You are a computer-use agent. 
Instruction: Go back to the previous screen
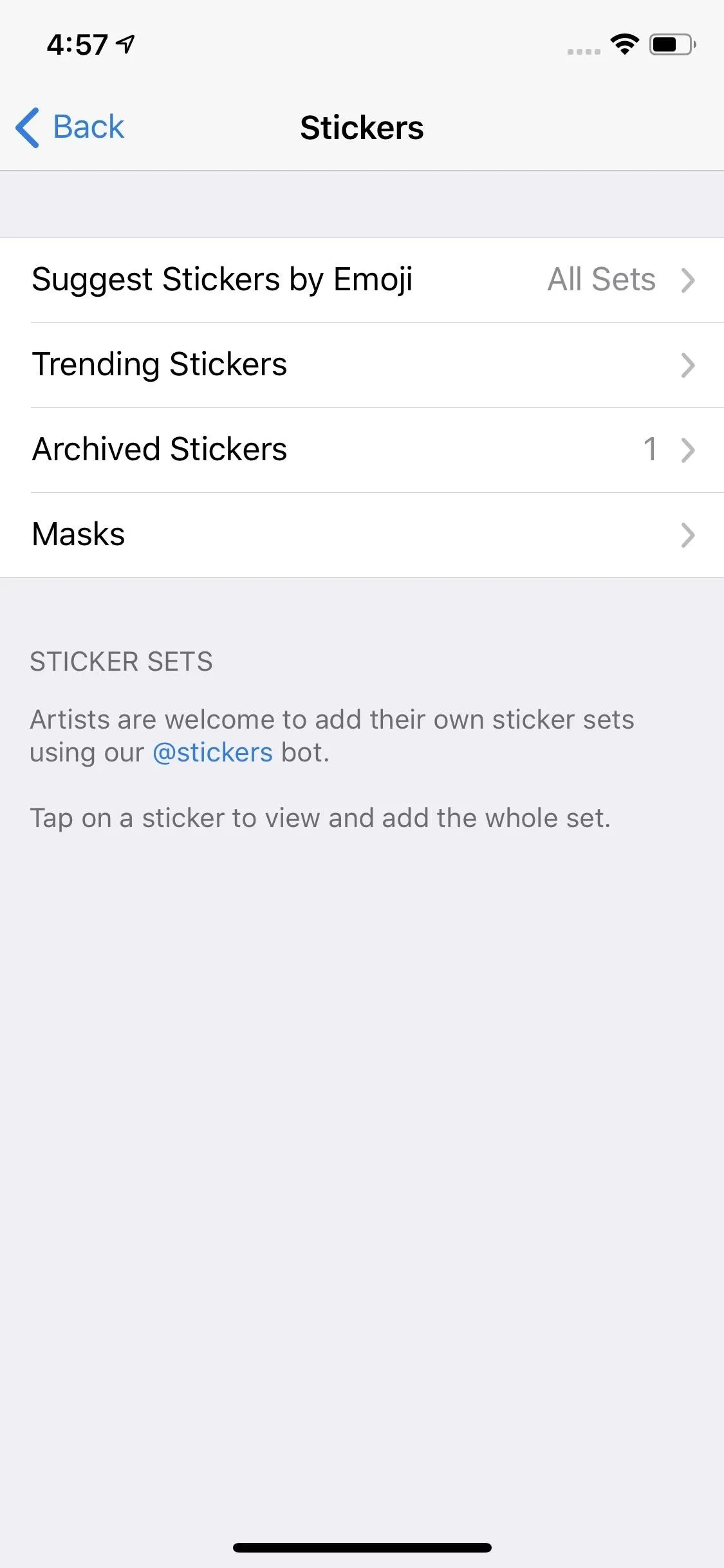tap(70, 127)
